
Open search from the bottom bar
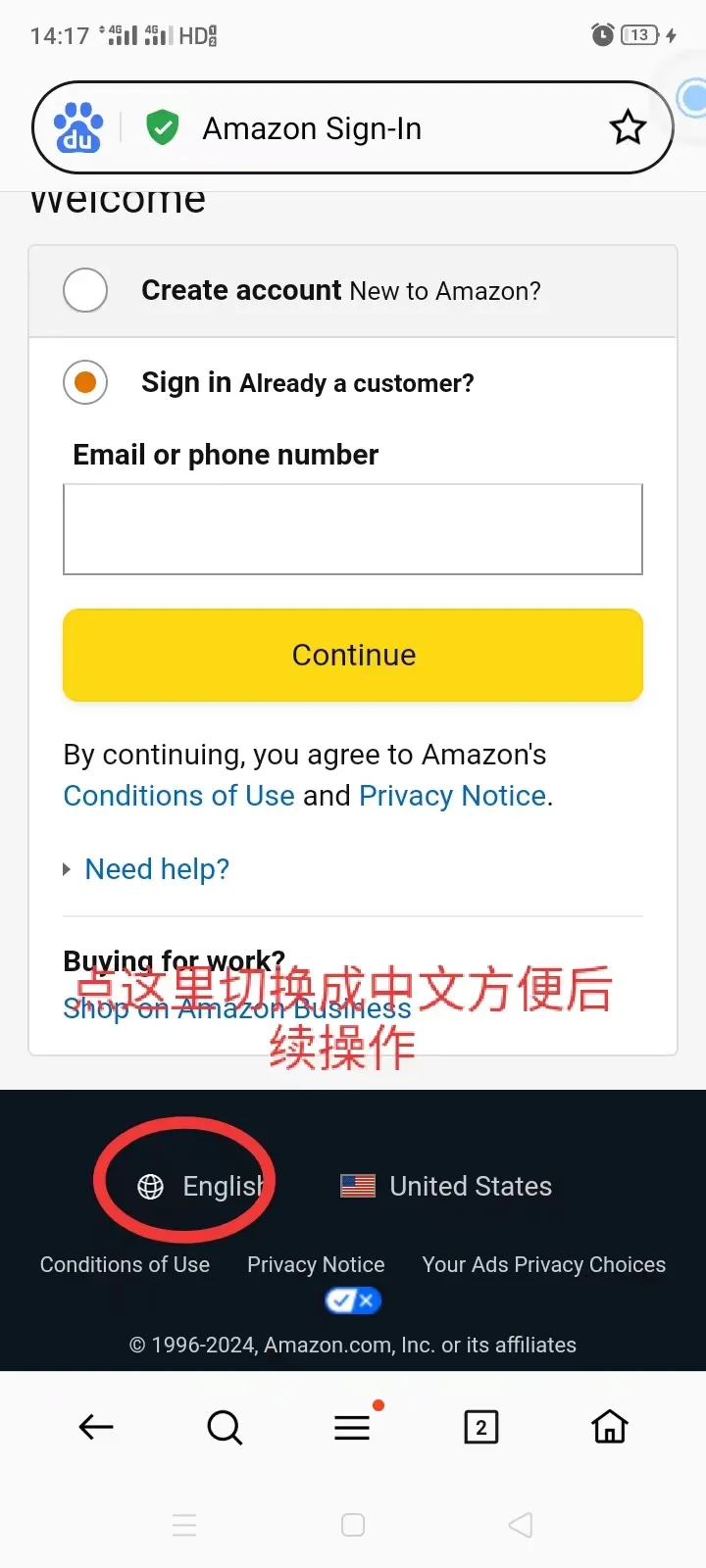(x=224, y=1427)
